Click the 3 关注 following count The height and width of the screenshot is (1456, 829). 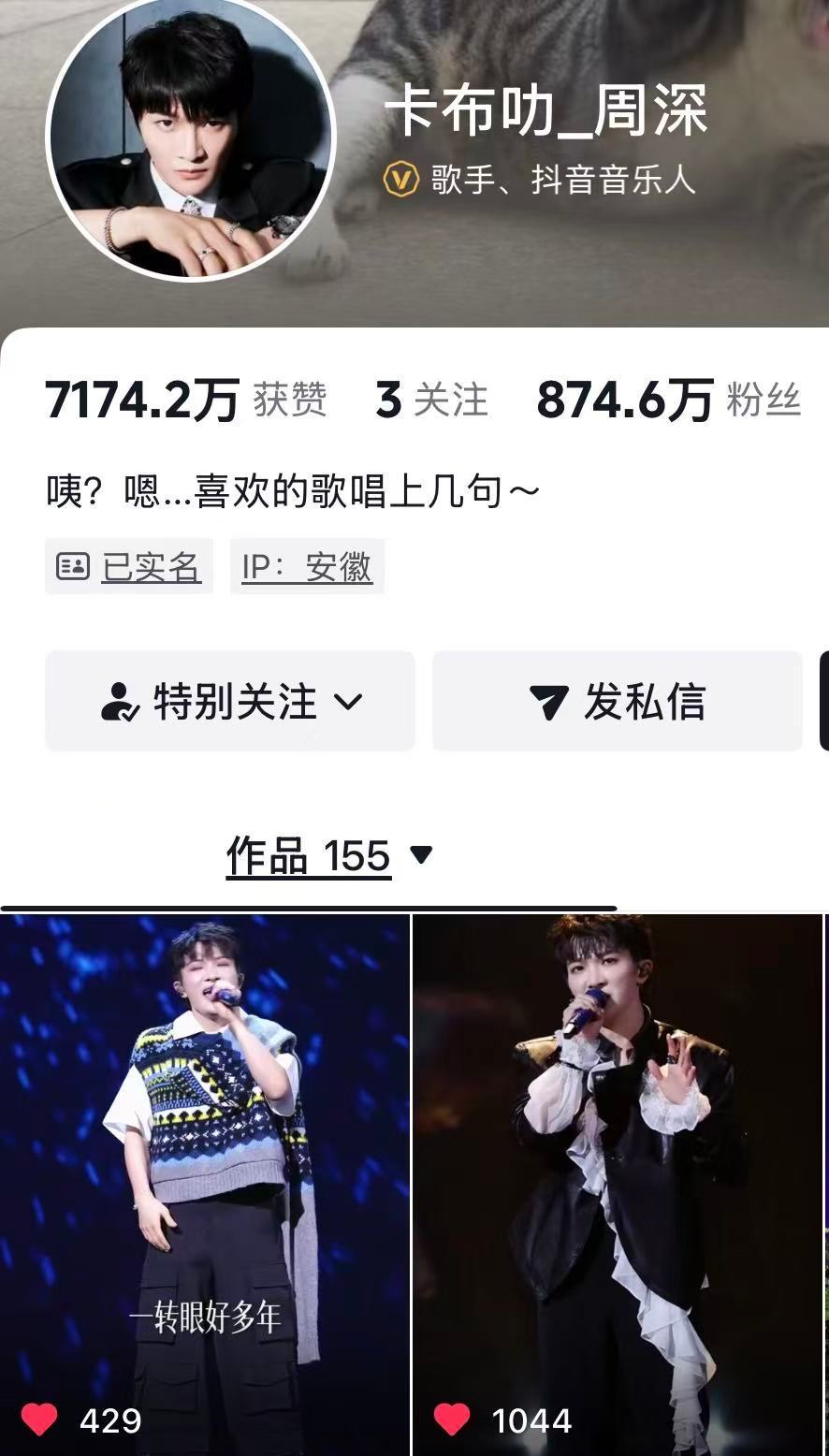tap(430, 399)
